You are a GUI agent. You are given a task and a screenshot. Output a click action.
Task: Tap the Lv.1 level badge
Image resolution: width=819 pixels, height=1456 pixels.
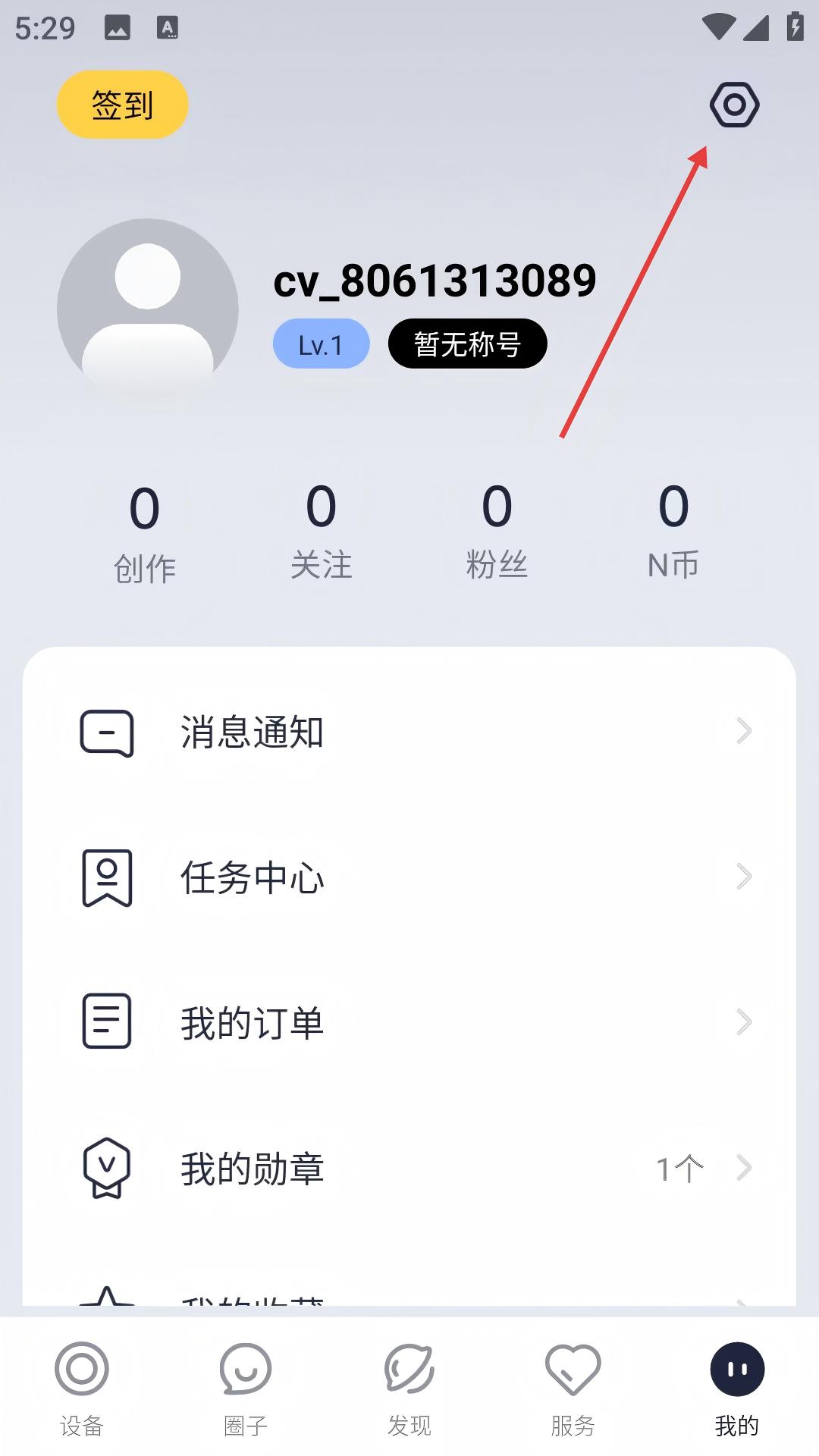tap(322, 344)
